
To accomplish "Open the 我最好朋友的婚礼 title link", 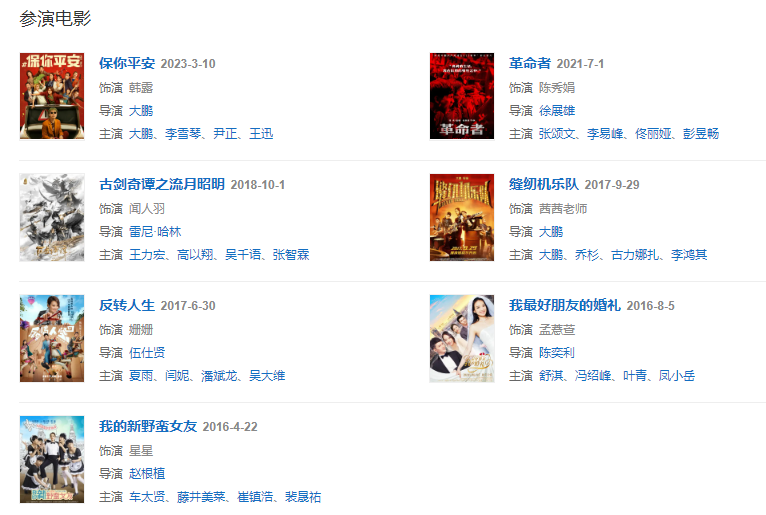I will pyautogui.click(x=565, y=306).
